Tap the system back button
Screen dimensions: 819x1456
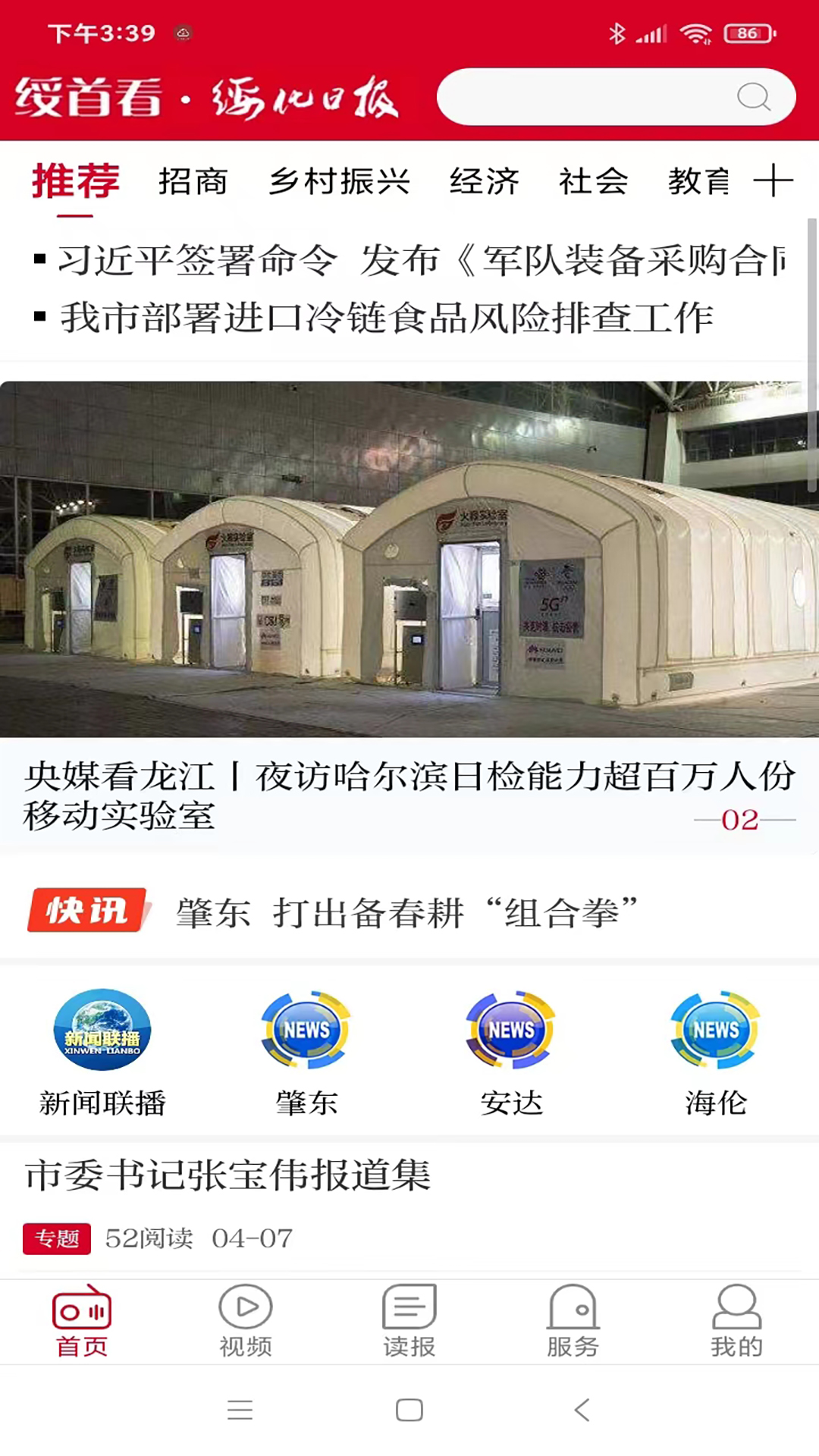click(582, 1410)
